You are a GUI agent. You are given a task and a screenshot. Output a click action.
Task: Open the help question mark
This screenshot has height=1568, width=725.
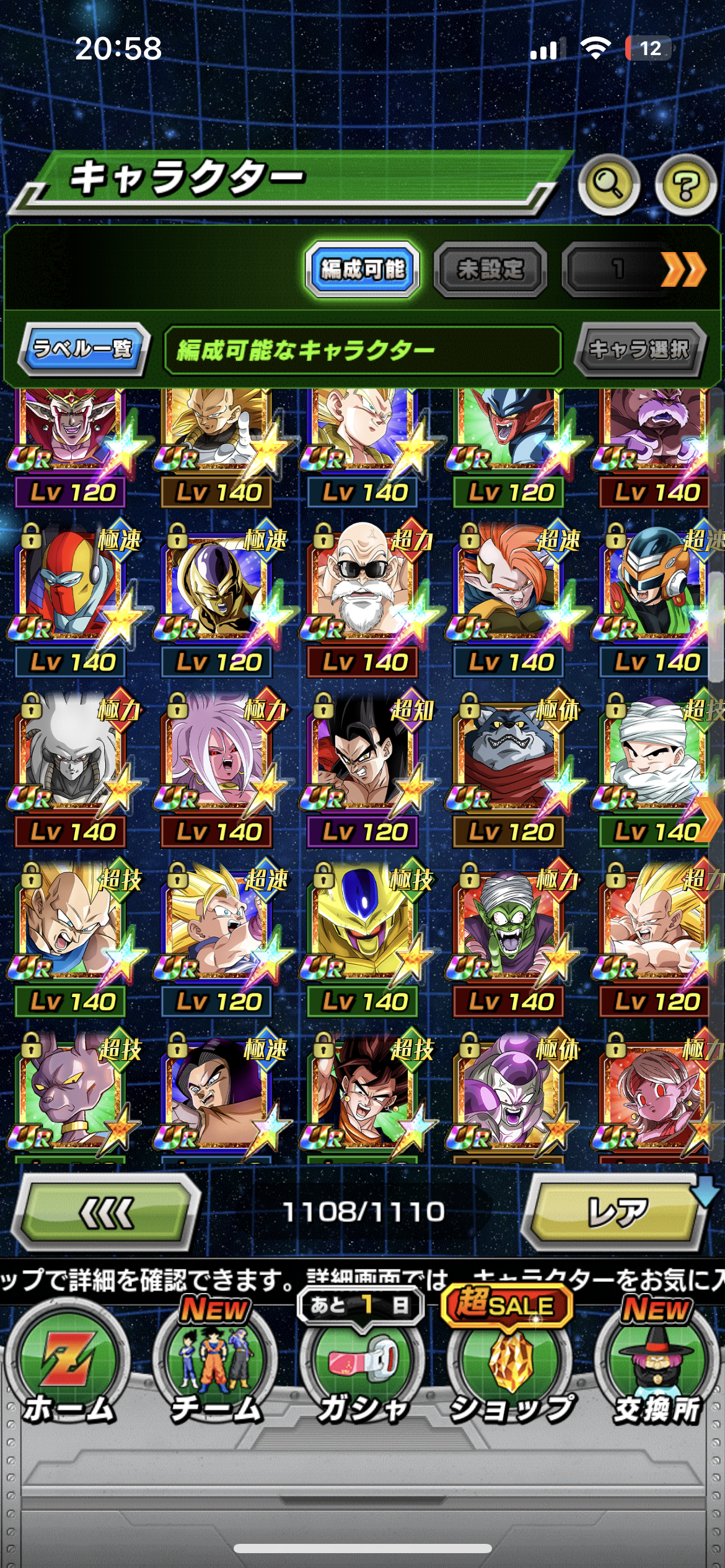click(685, 185)
